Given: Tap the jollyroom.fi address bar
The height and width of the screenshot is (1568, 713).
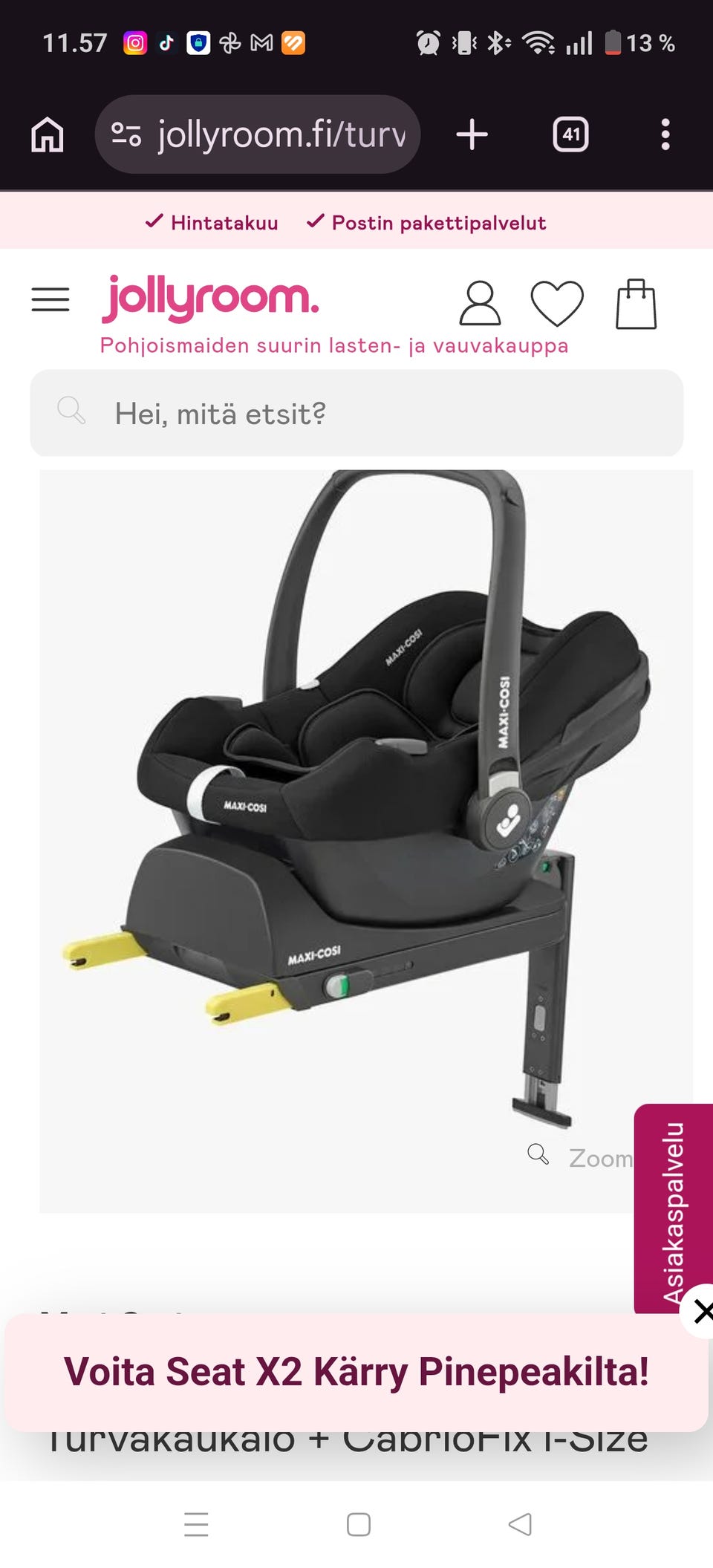Looking at the screenshot, I should point(258,135).
